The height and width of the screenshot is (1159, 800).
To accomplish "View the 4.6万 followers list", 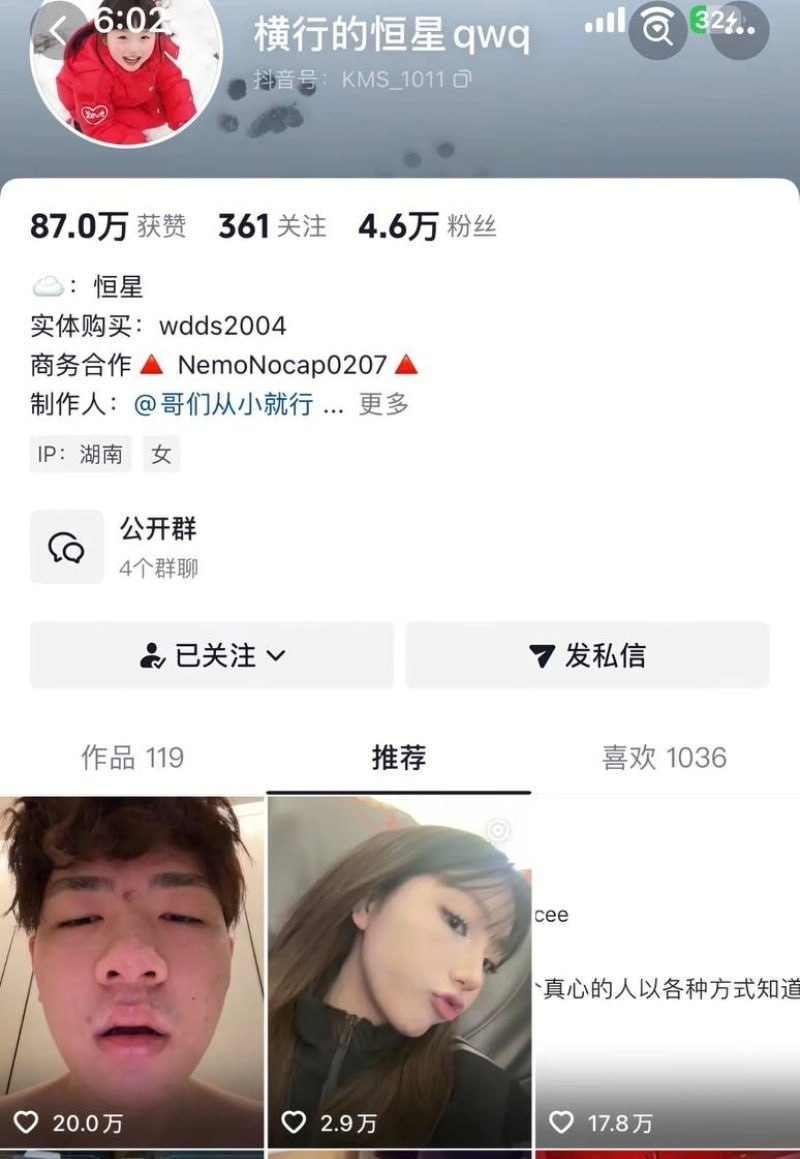I will pyautogui.click(x=427, y=227).
